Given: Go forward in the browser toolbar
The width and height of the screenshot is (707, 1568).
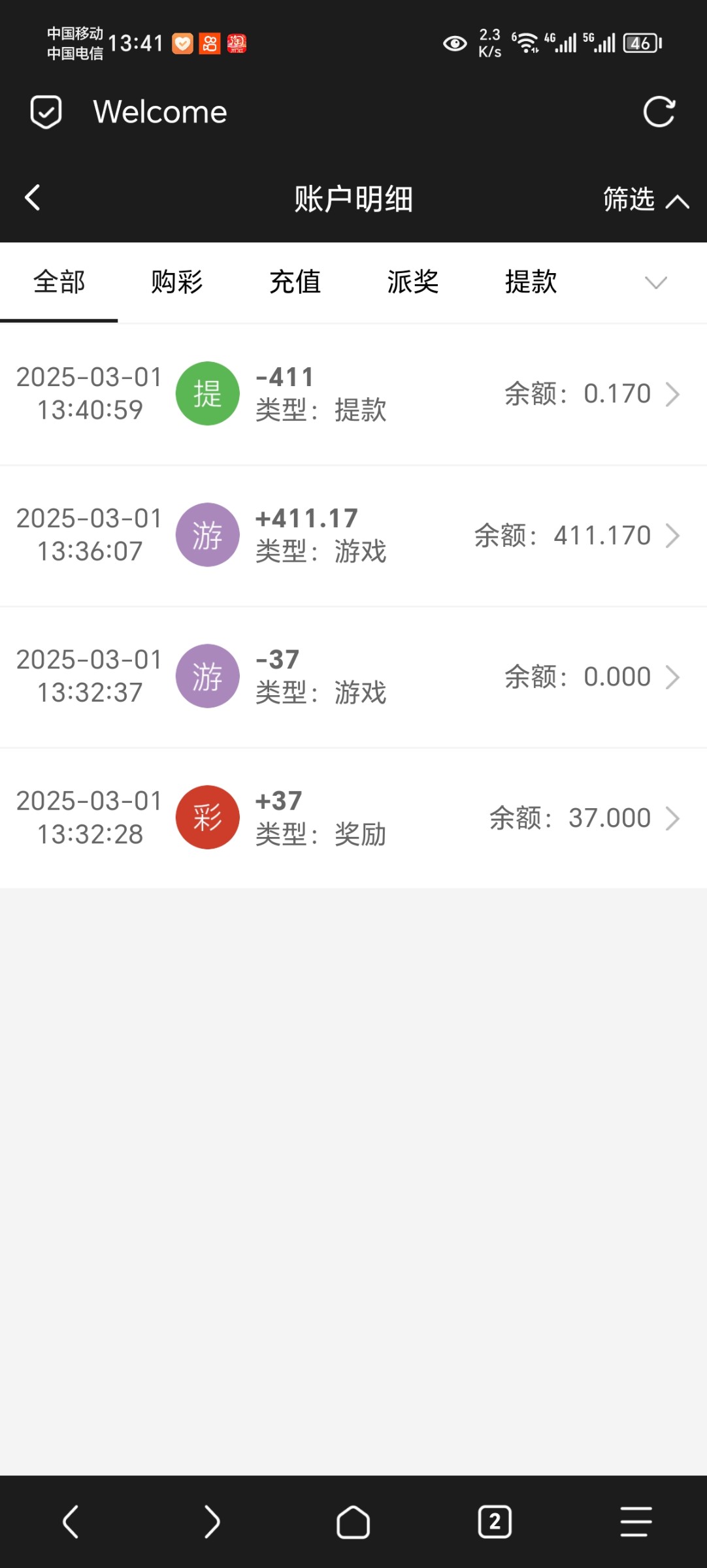Looking at the screenshot, I should pyautogui.click(x=212, y=1522).
